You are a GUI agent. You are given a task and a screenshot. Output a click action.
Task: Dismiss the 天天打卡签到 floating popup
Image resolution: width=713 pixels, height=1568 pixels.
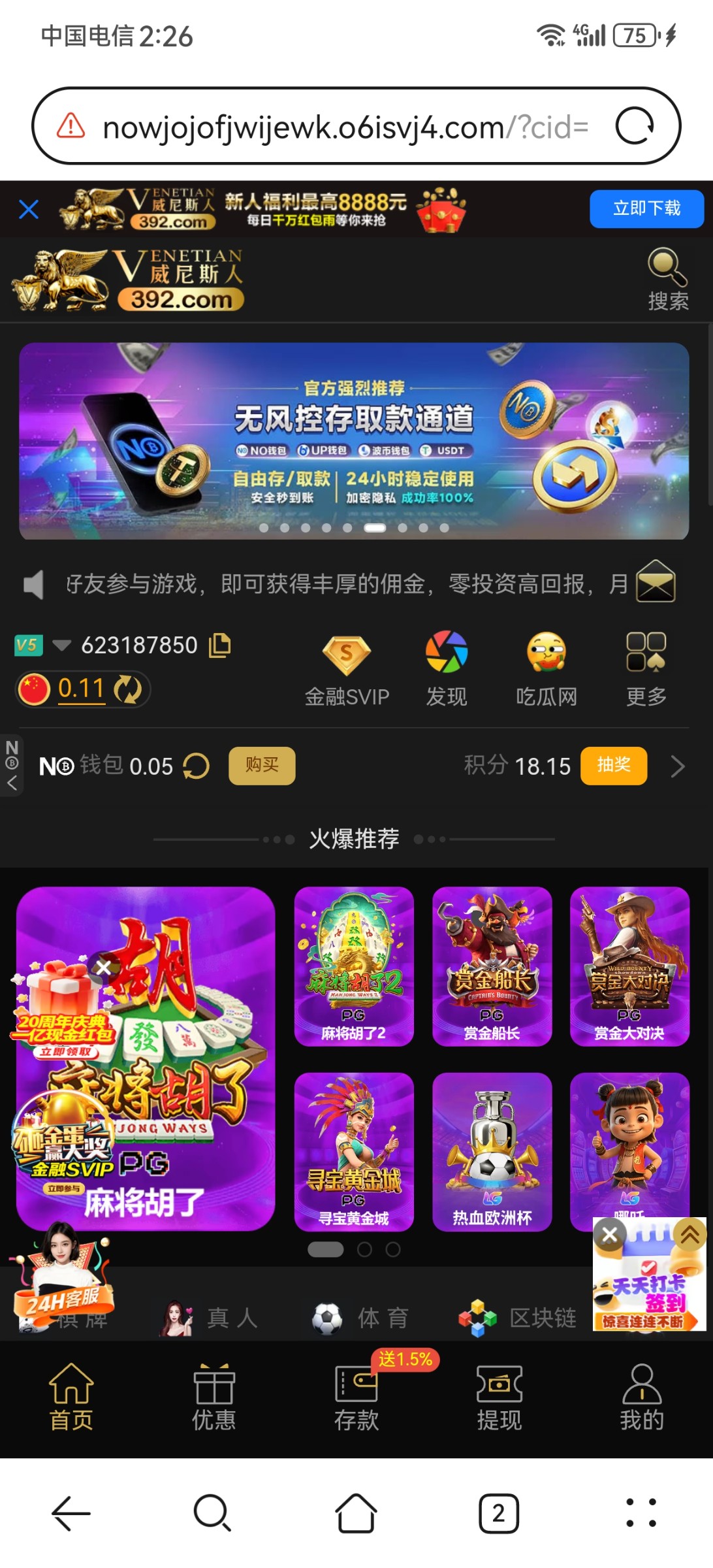pos(610,1235)
